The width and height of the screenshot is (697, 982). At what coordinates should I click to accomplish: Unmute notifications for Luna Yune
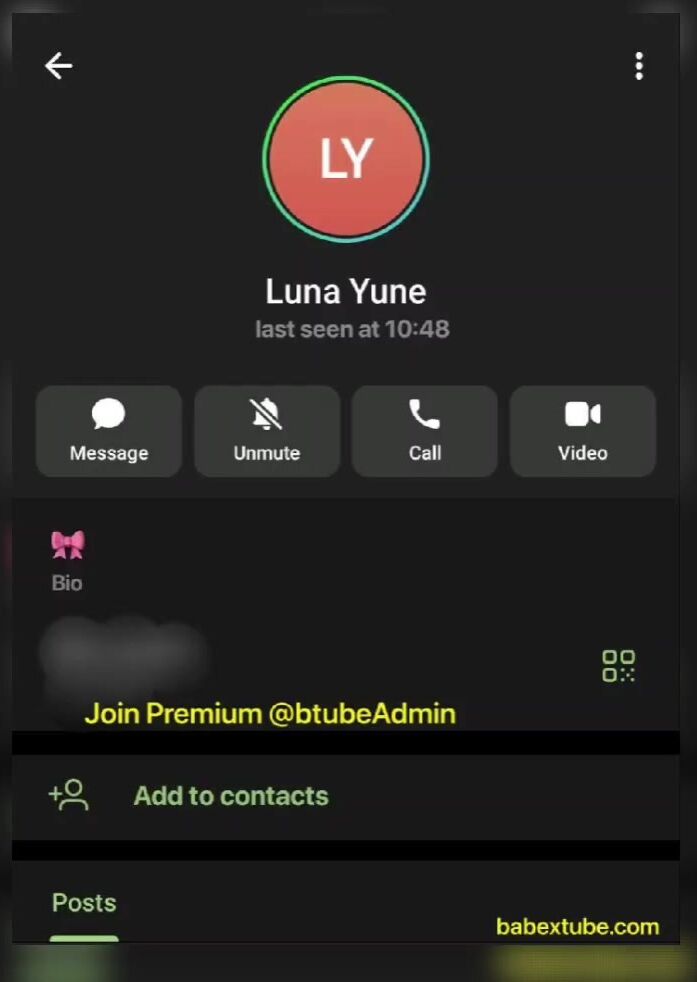click(x=267, y=431)
